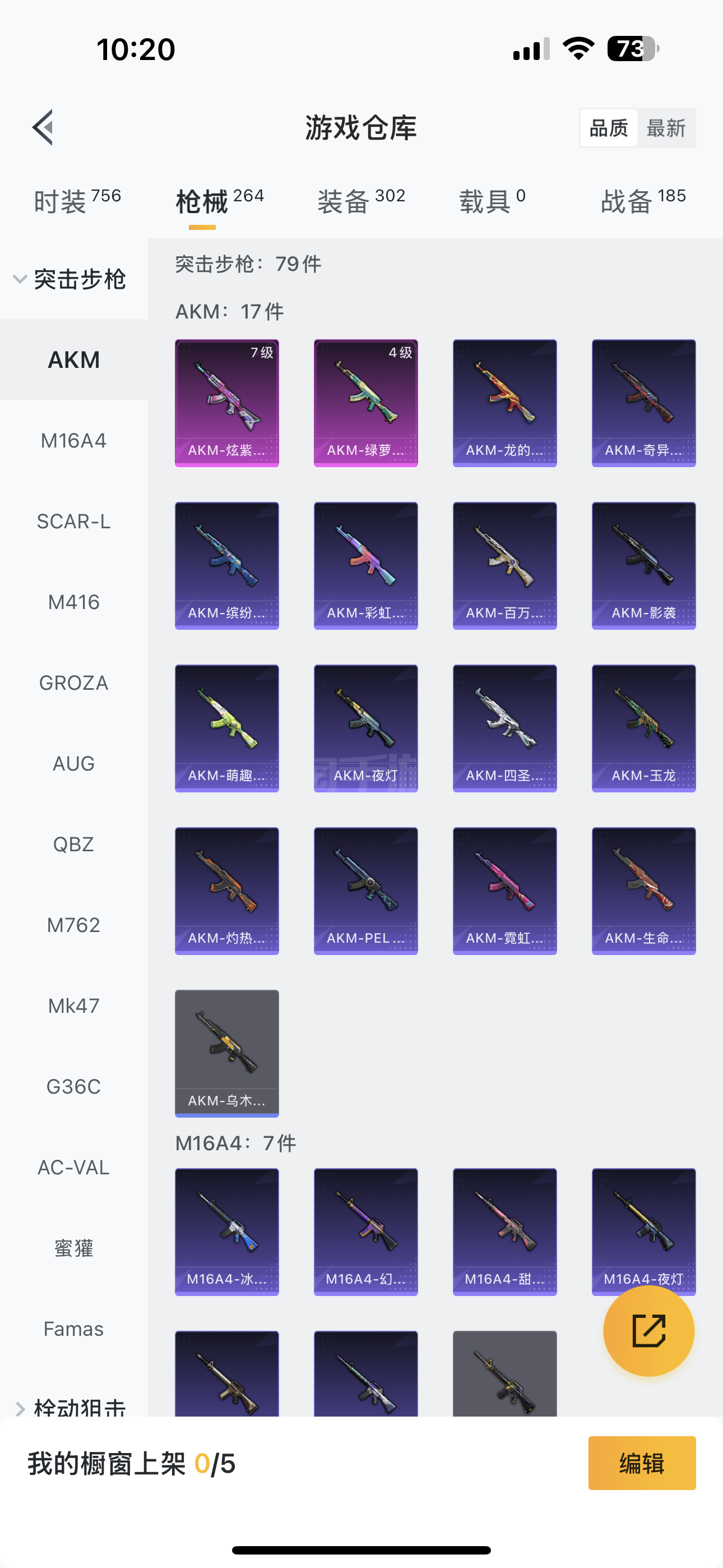Viewport: 723px width, 1568px height.
Task: Select 载具 tab
Action: coord(492,201)
